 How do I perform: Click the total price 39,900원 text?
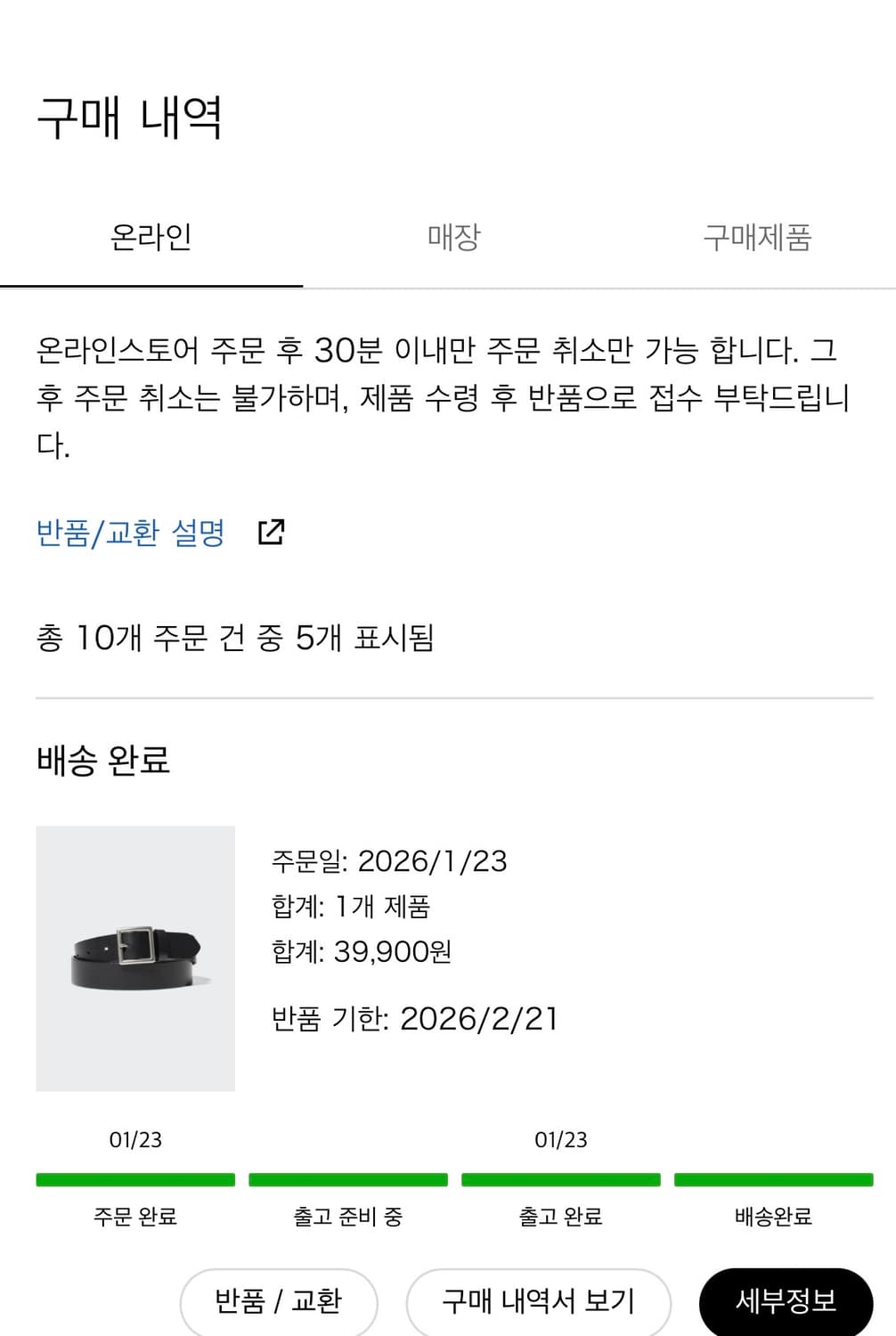pos(361,951)
